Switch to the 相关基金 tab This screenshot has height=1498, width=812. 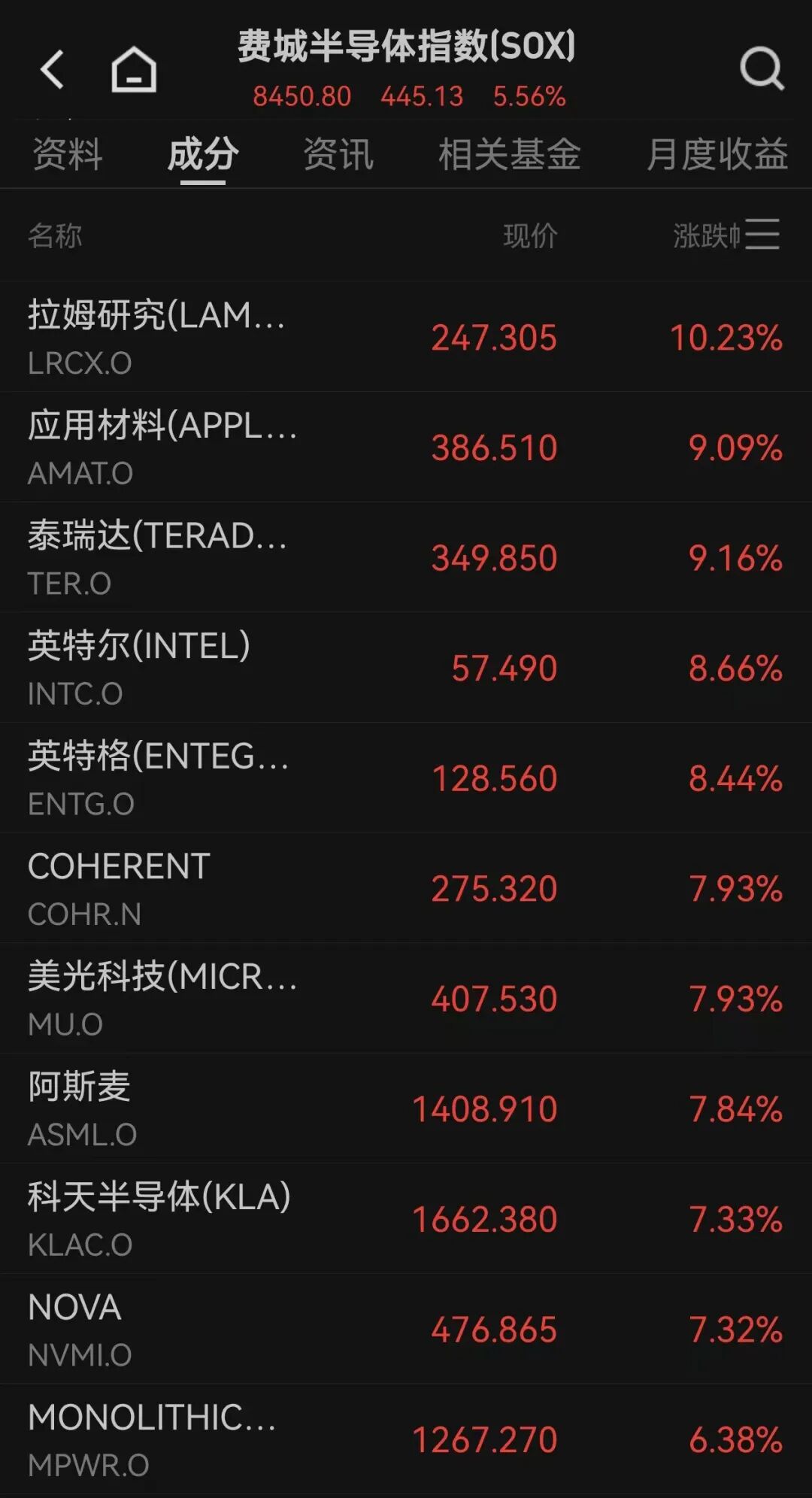click(x=509, y=155)
